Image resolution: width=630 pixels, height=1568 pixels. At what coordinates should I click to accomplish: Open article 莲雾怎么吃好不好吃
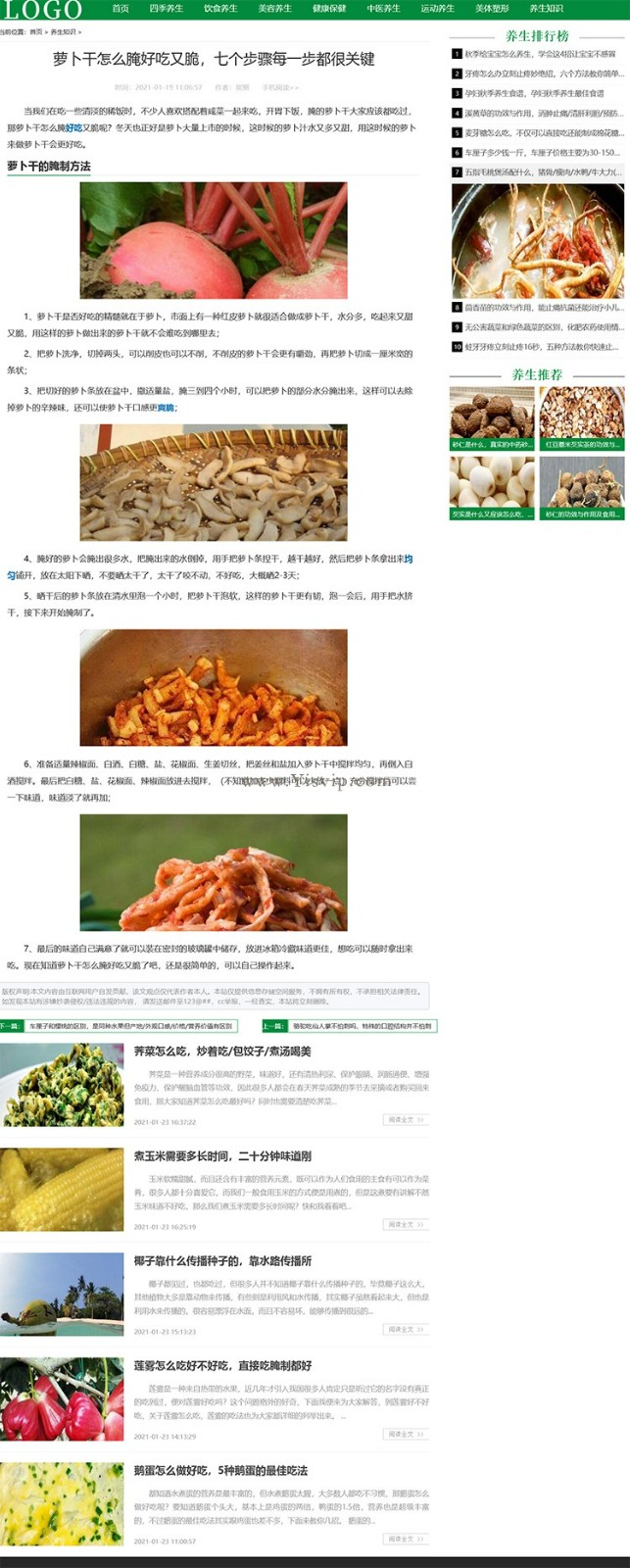point(222,1365)
